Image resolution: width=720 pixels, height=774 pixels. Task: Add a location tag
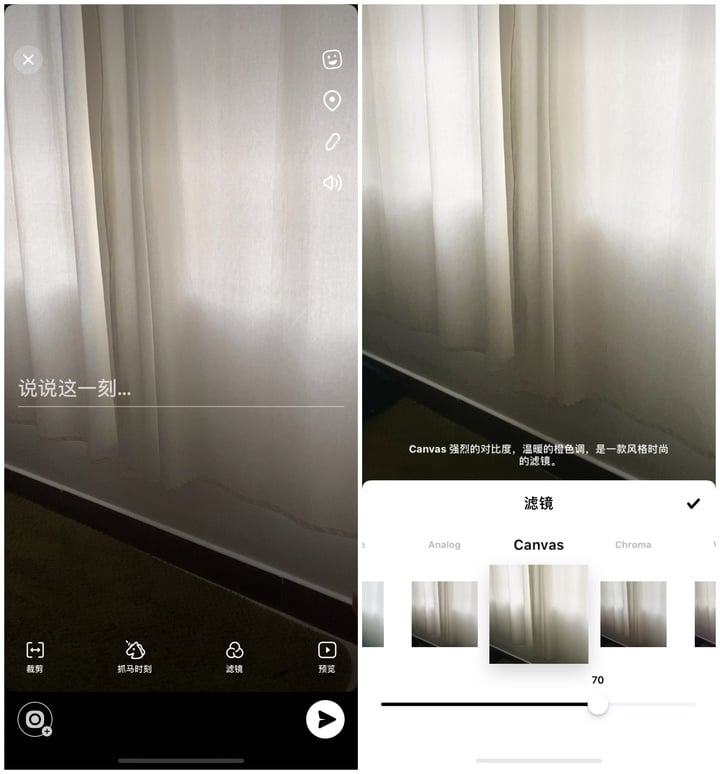(x=332, y=101)
